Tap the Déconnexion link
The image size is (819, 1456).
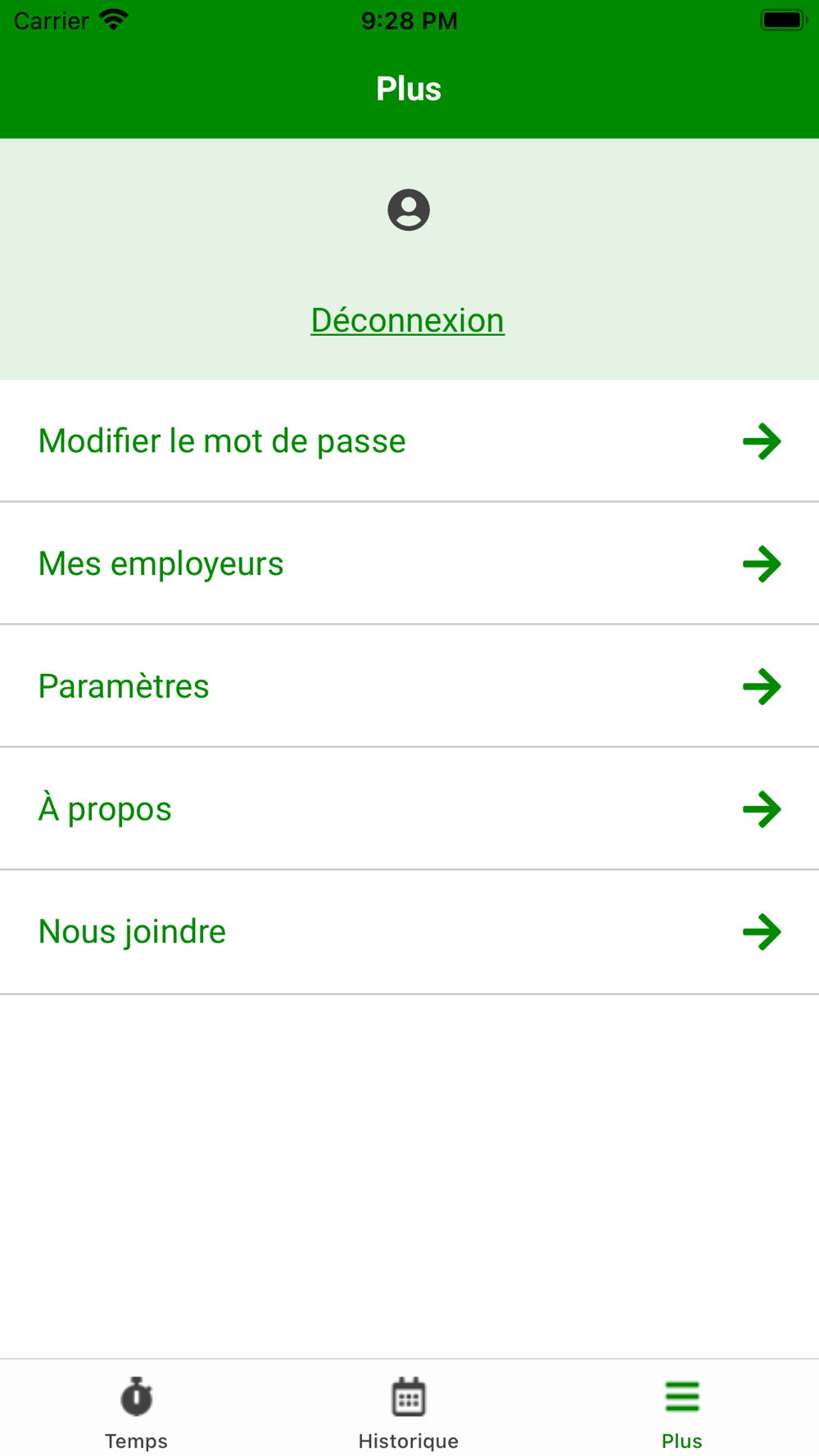408,320
